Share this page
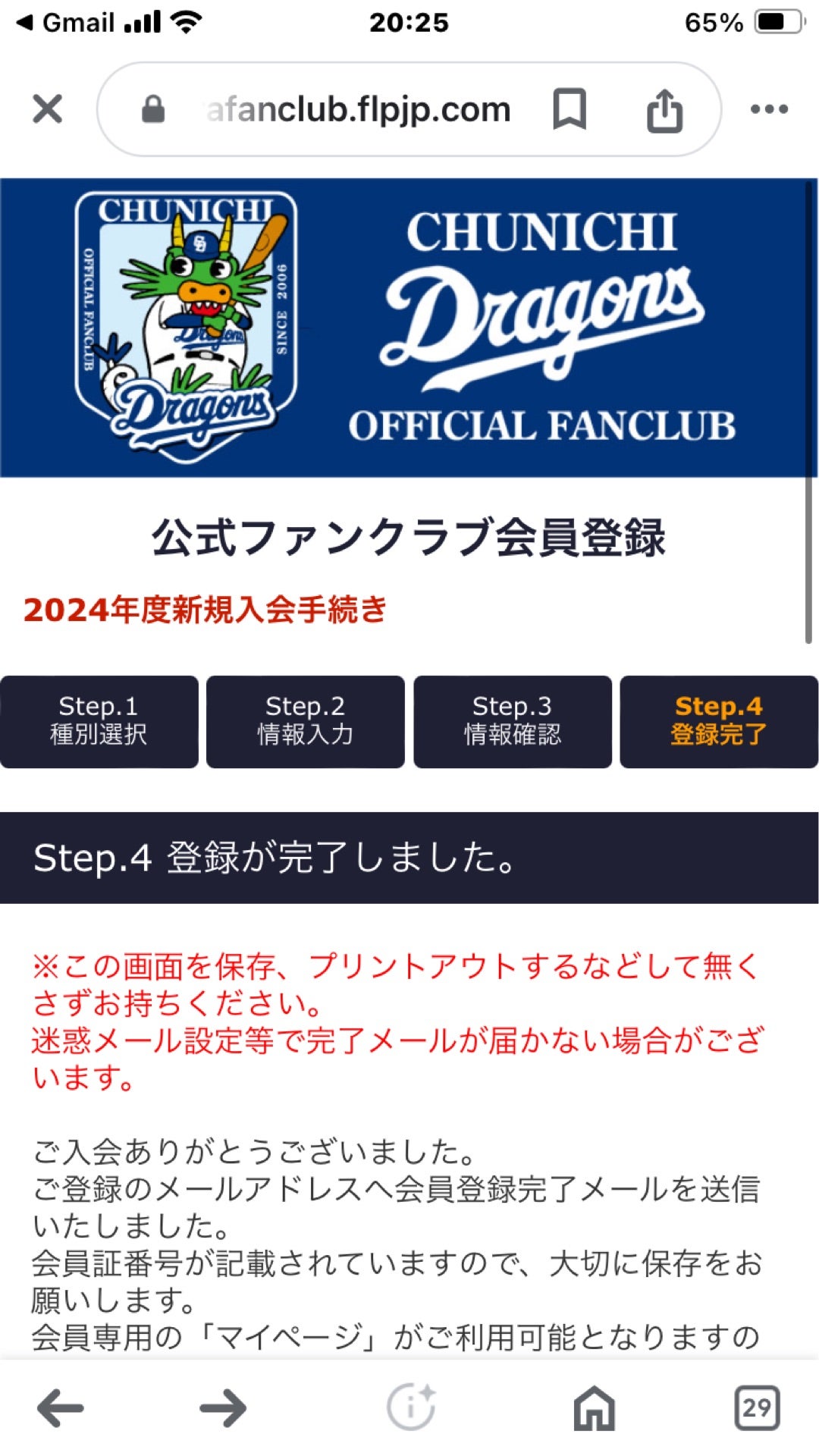The width and height of the screenshot is (819, 1456). (x=664, y=111)
